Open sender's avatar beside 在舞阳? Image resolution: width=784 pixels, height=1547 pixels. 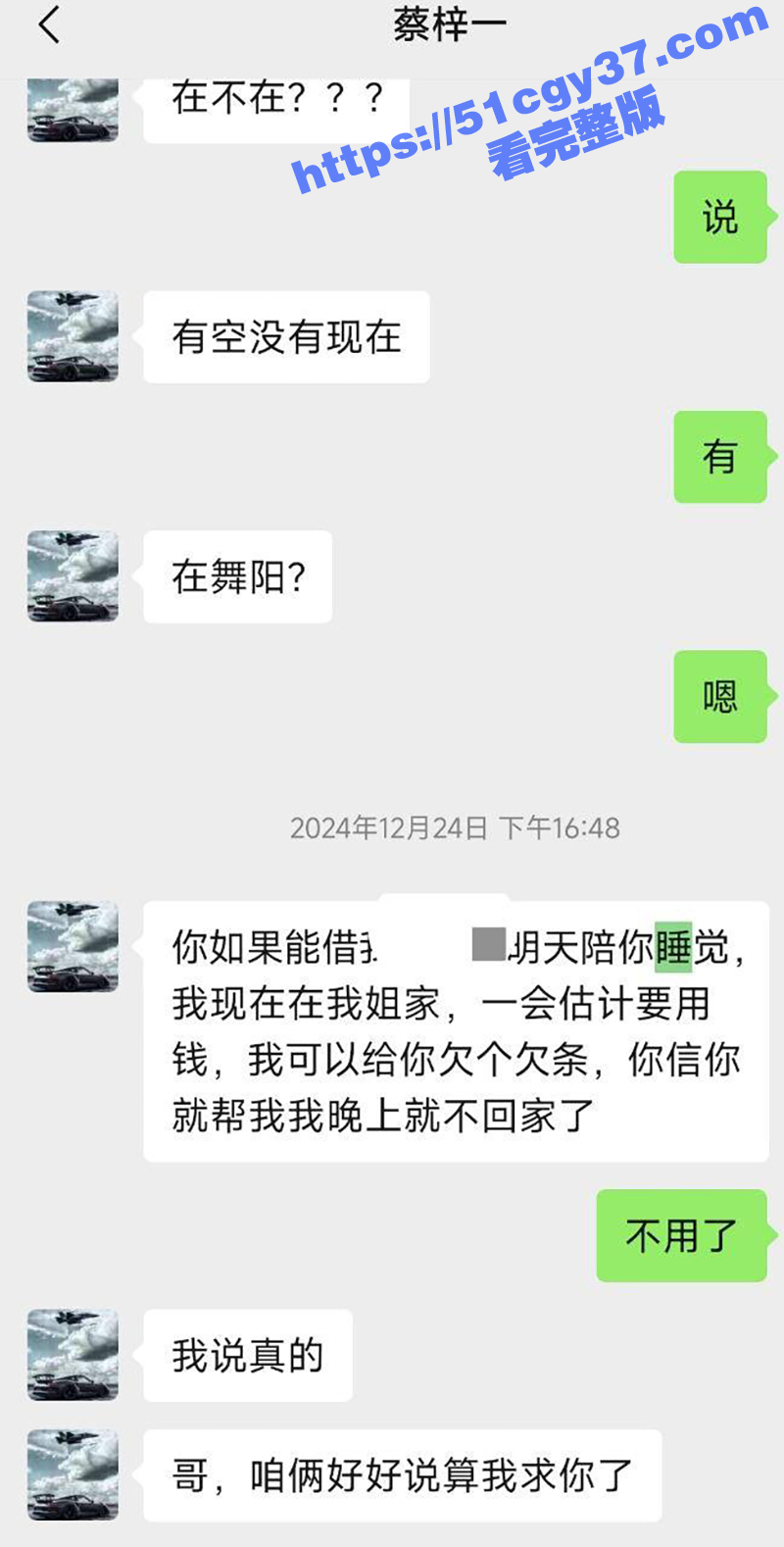point(73,576)
